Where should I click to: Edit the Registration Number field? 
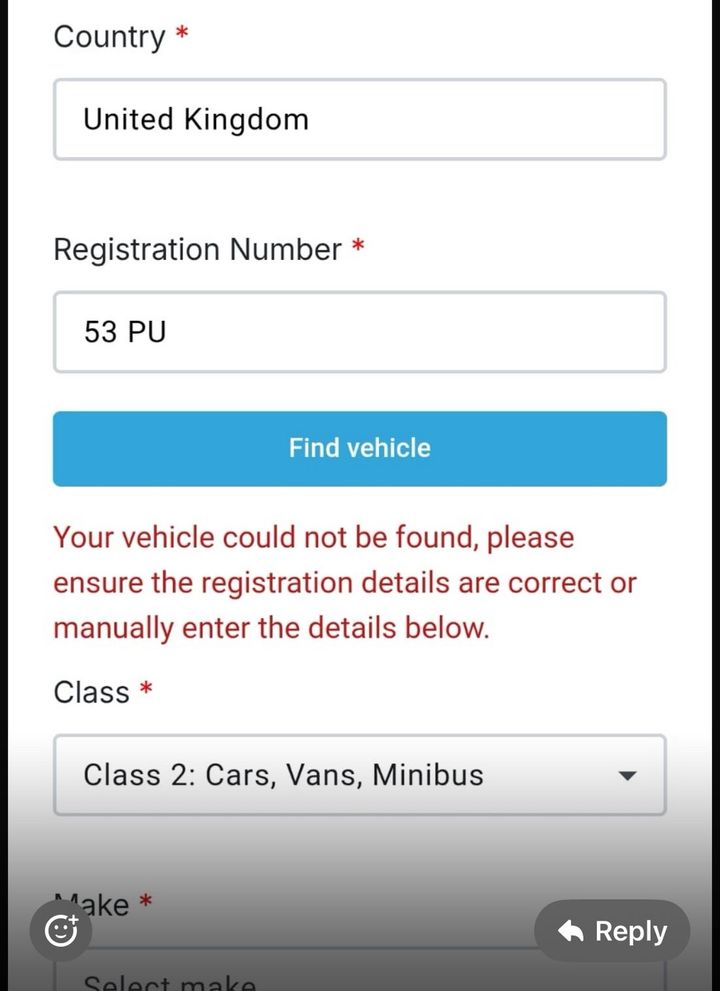click(359, 332)
